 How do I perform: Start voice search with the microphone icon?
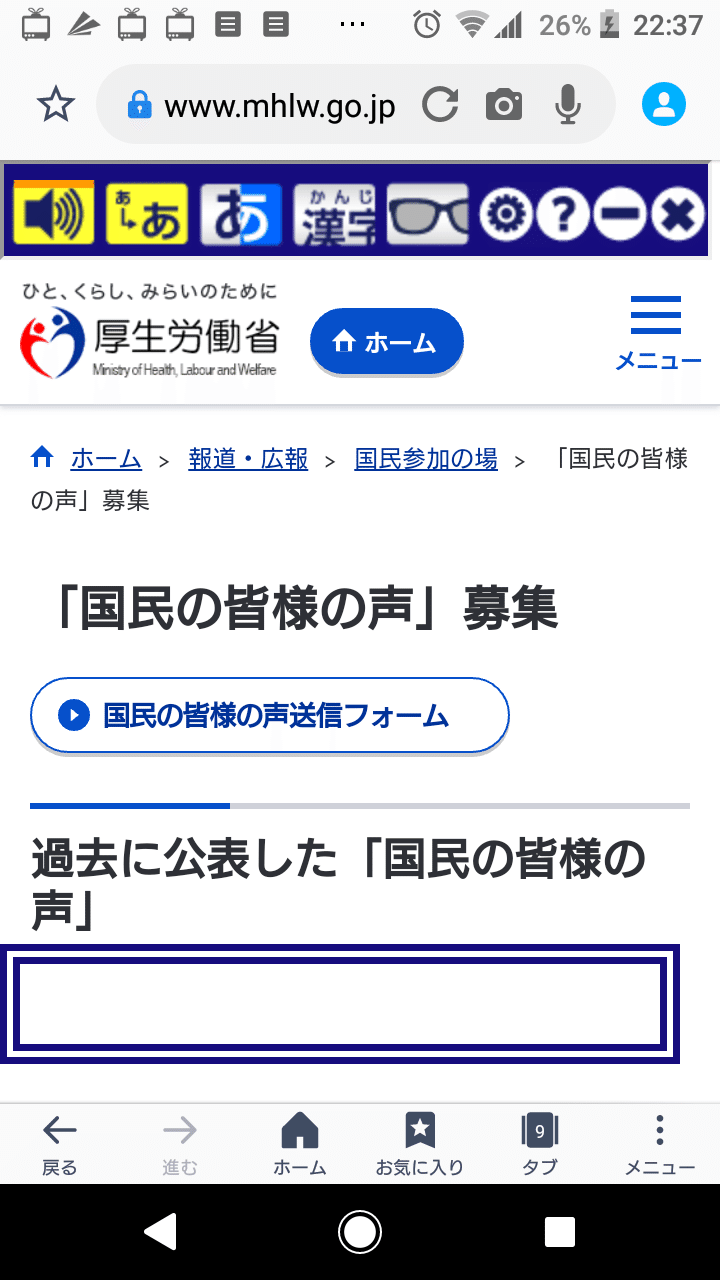click(567, 102)
